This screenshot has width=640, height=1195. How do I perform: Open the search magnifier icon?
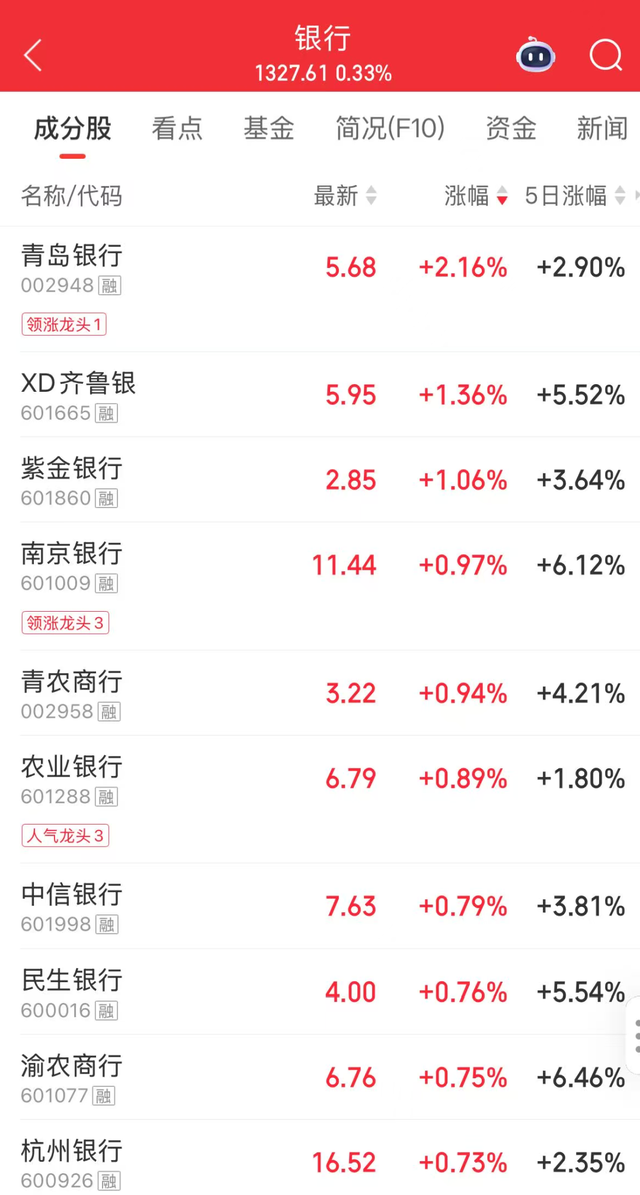click(x=606, y=56)
